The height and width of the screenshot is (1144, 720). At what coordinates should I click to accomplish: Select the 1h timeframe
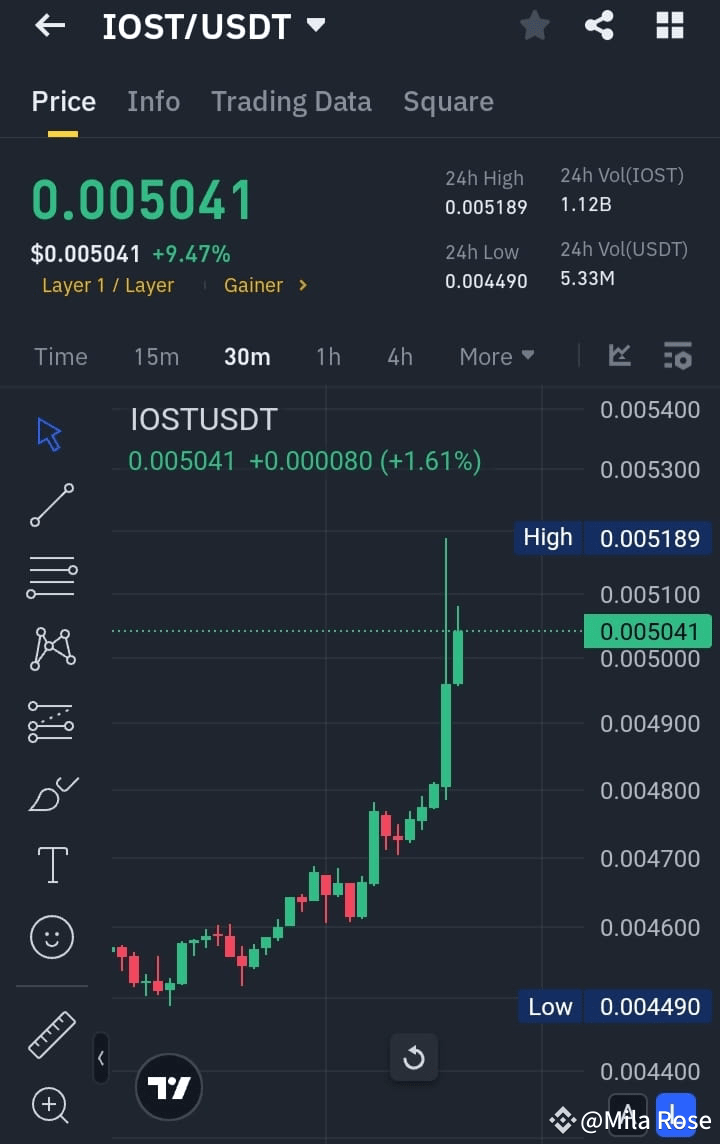[x=328, y=356]
